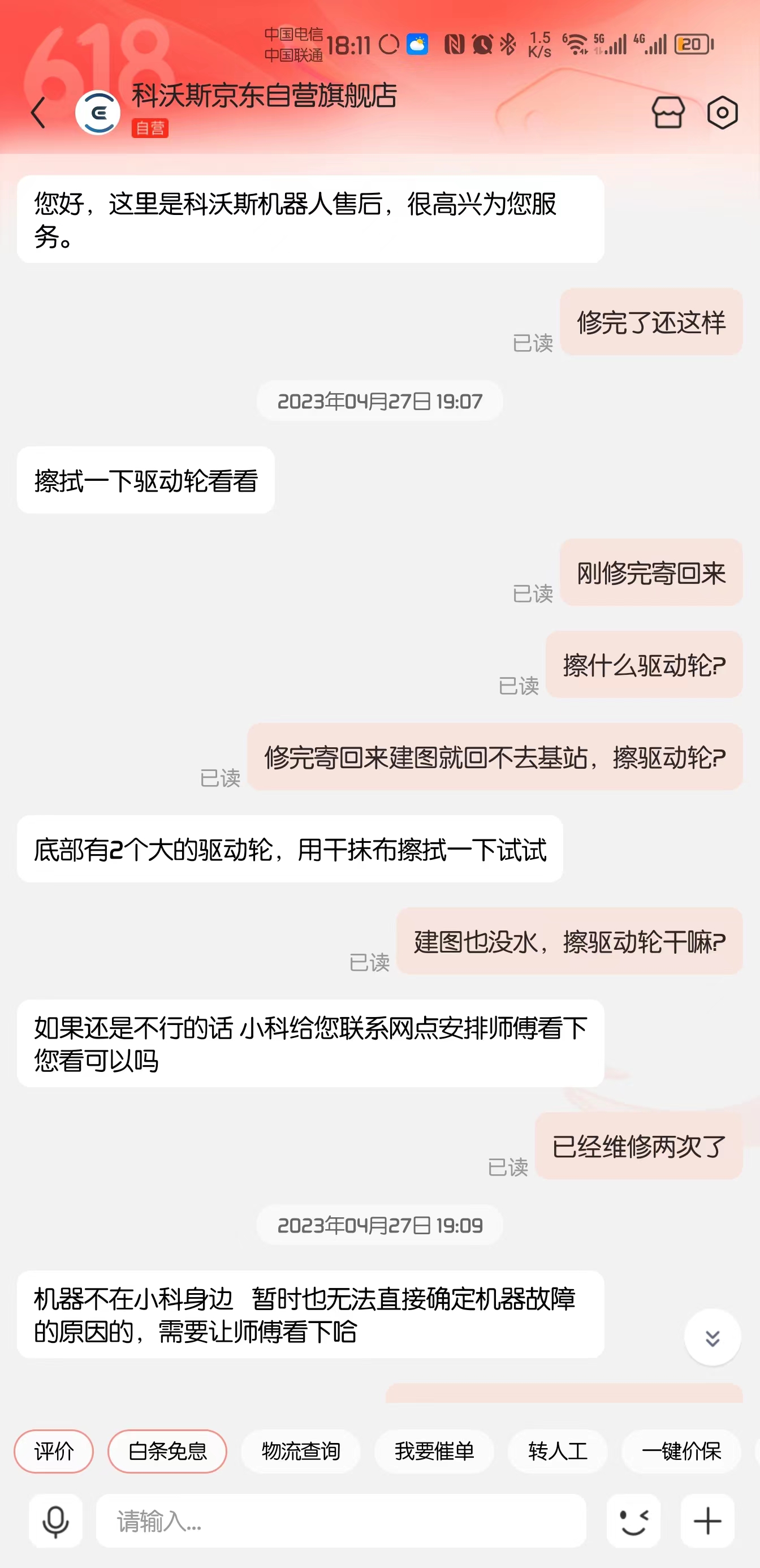Viewport: 760px width, 1568px height.
Task: Open chat settings hexagon icon
Action: pos(722,113)
